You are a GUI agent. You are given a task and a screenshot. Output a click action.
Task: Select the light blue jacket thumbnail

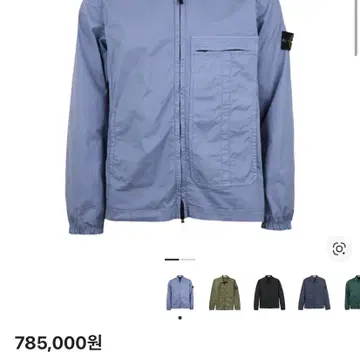tap(180, 292)
